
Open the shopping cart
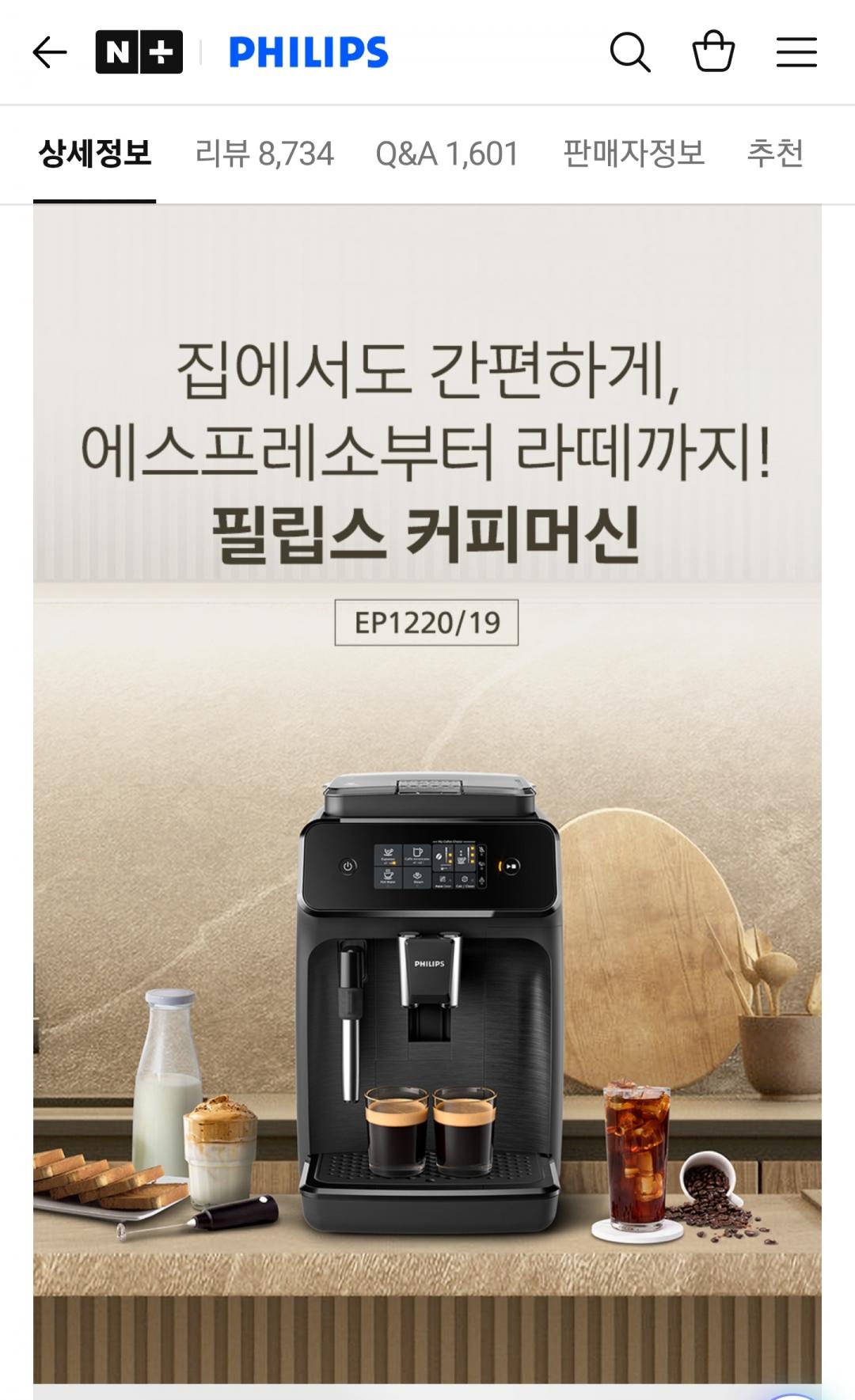713,51
